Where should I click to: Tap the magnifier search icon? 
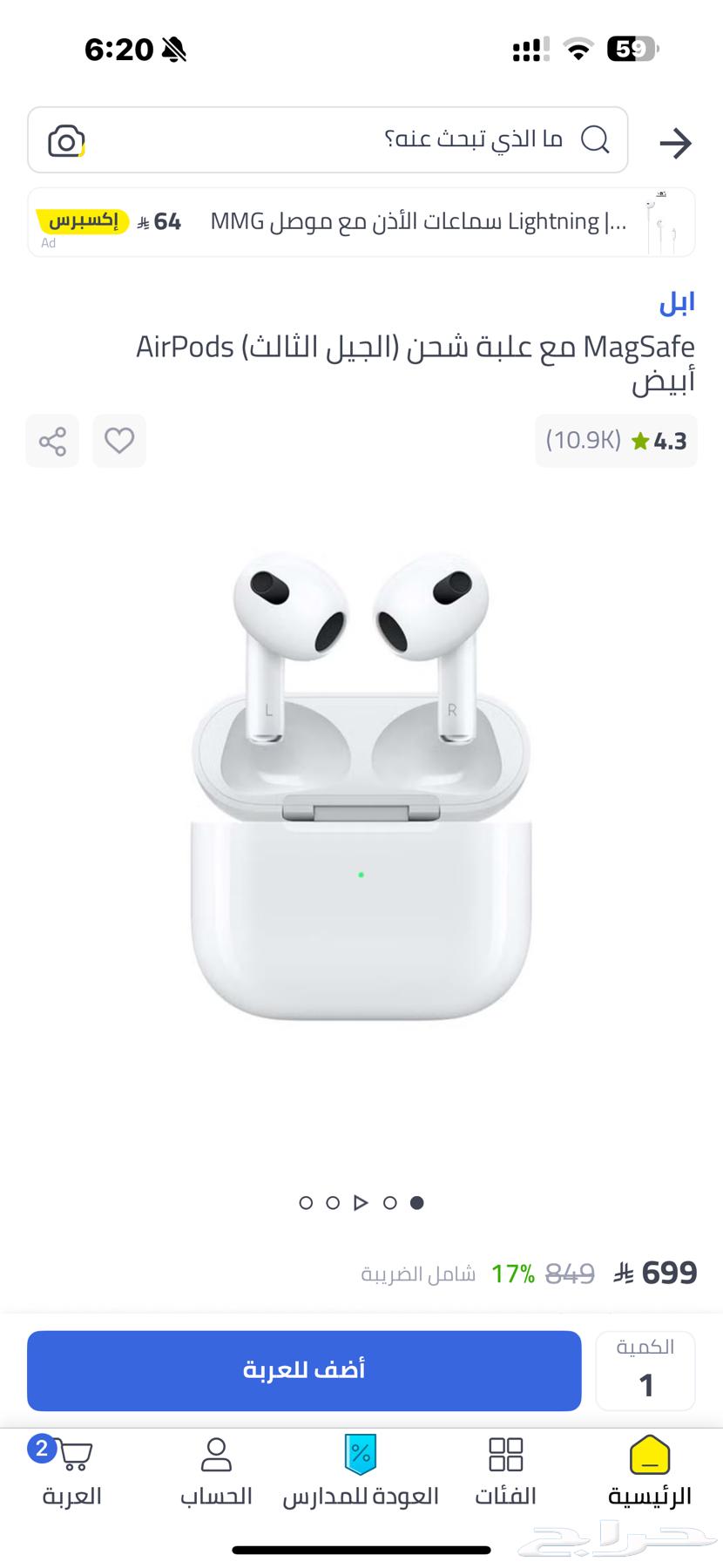(x=597, y=139)
